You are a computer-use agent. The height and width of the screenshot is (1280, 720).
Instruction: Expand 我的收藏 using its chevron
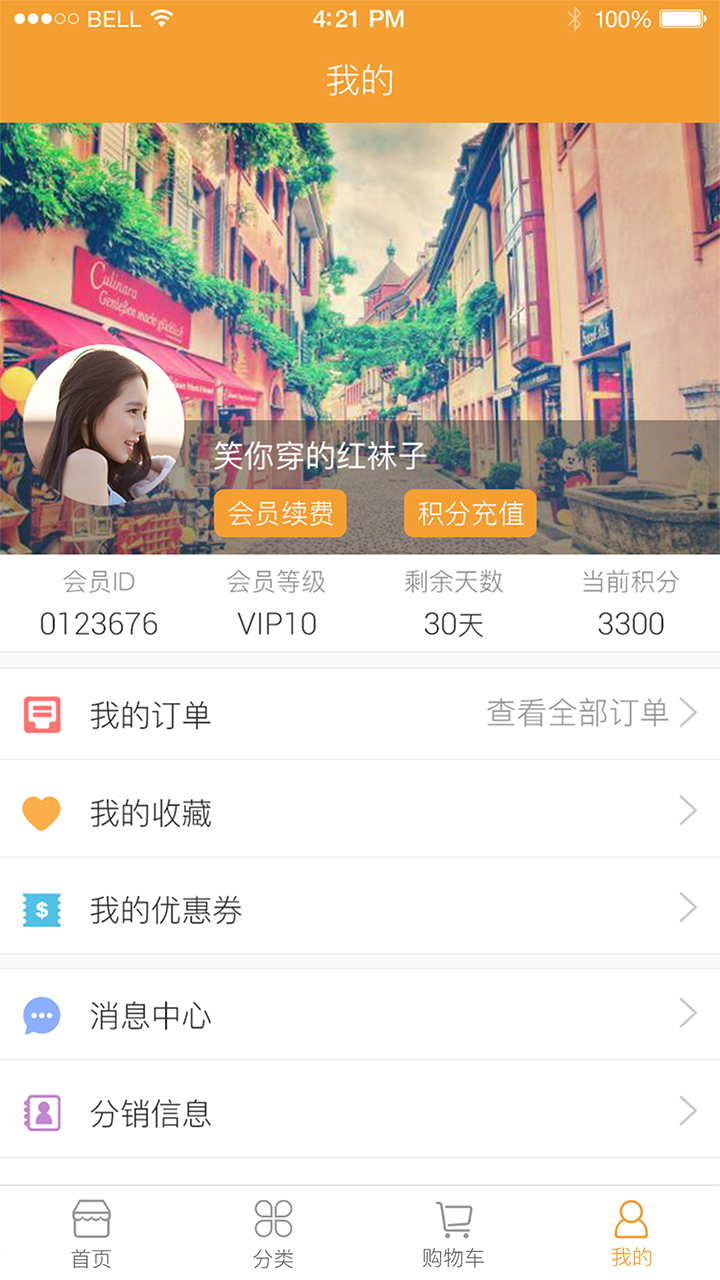[x=689, y=812]
